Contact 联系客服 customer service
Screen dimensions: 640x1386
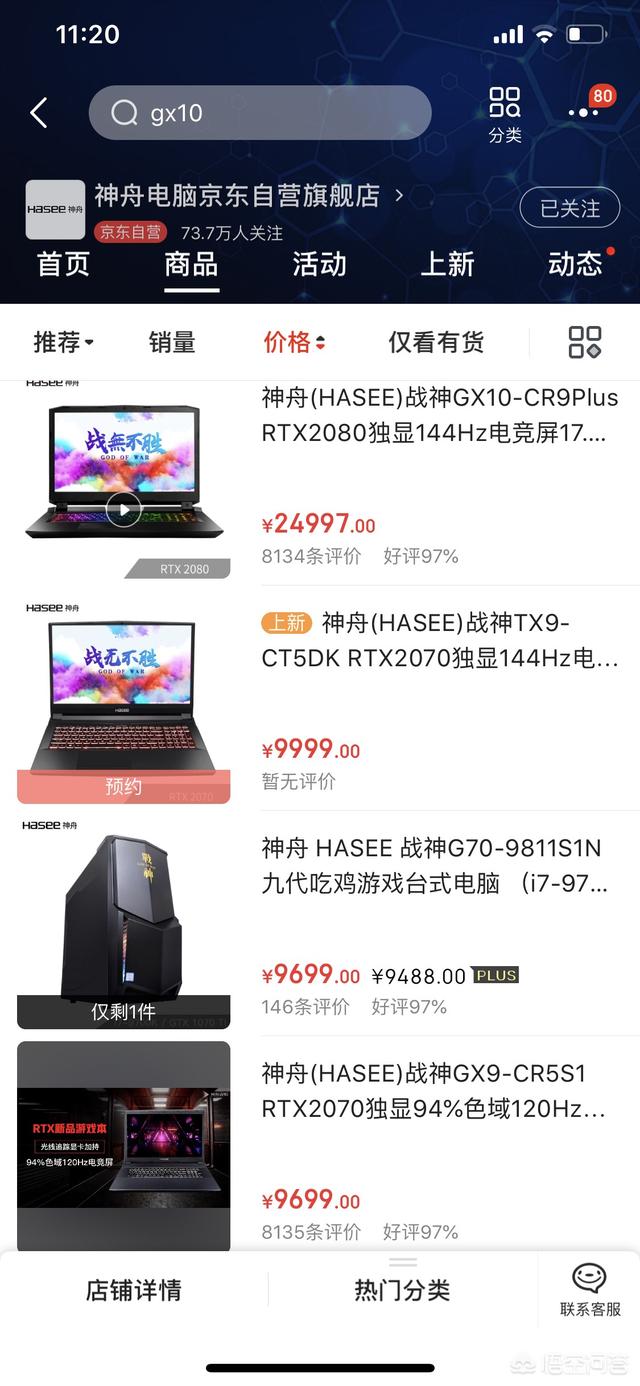[x=590, y=1290]
